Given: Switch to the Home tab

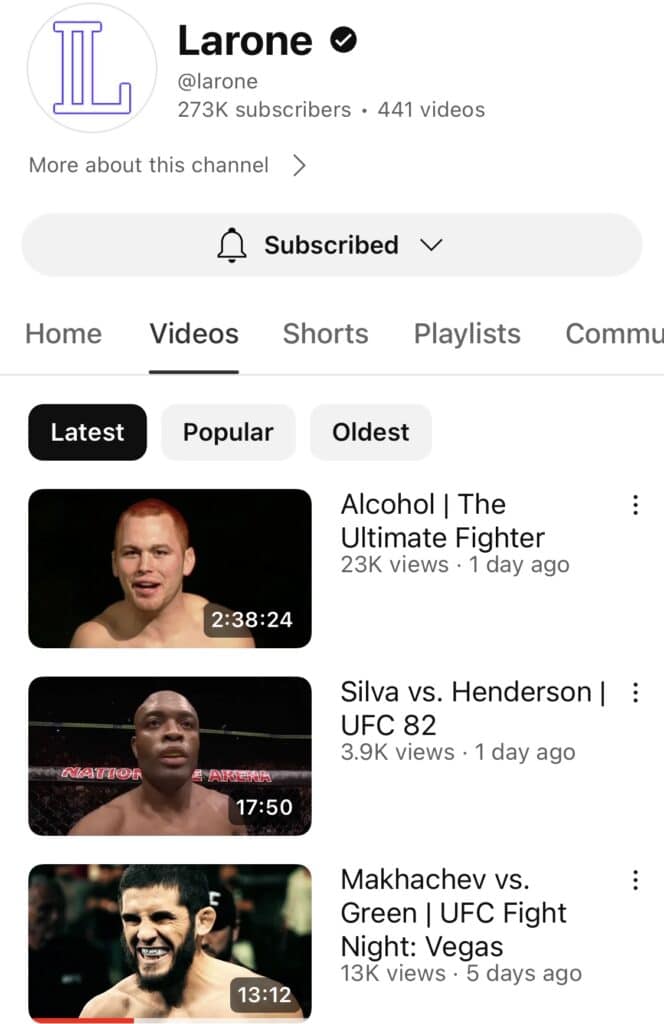Looking at the screenshot, I should pos(63,334).
